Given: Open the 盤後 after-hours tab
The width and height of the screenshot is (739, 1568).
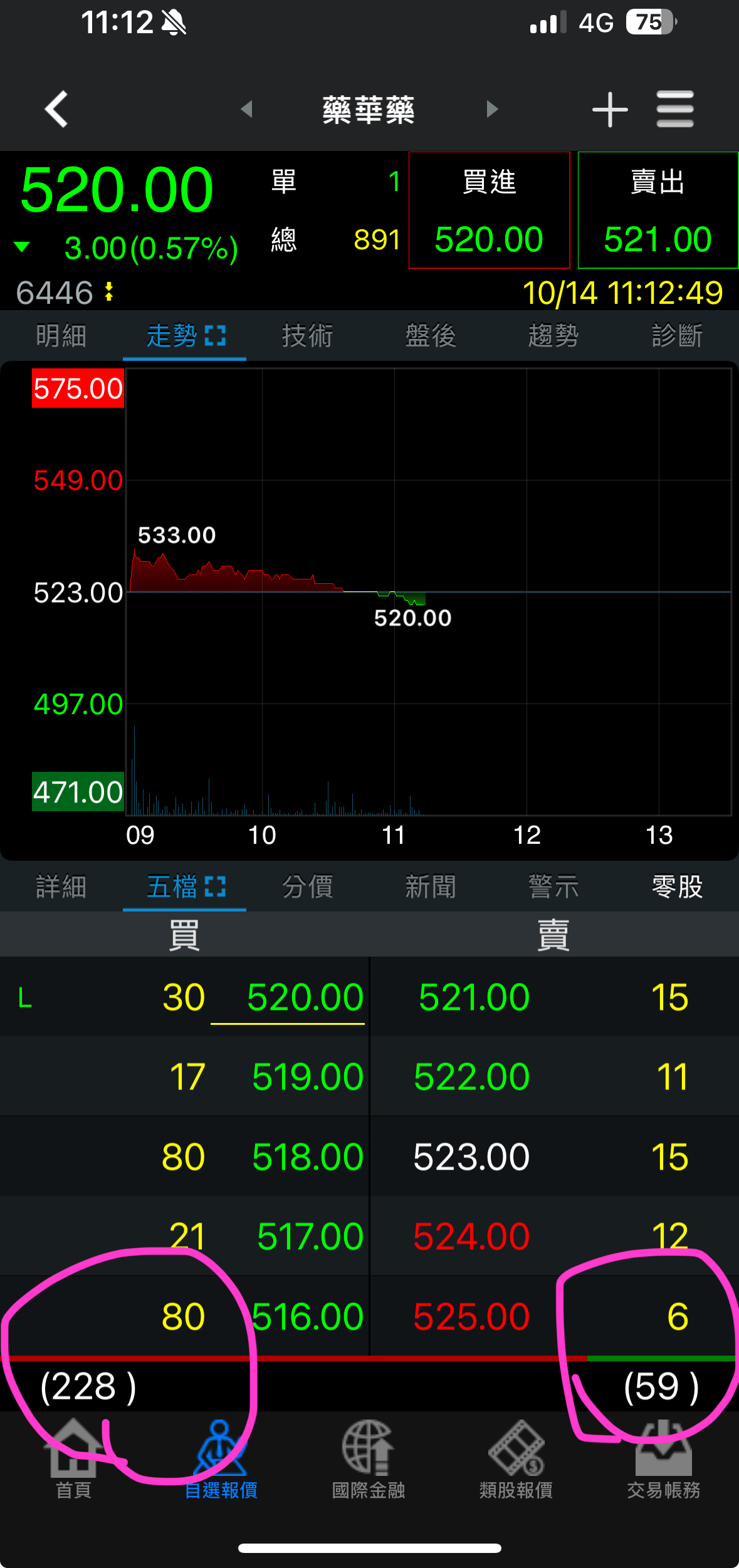Looking at the screenshot, I should (x=430, y=336).
